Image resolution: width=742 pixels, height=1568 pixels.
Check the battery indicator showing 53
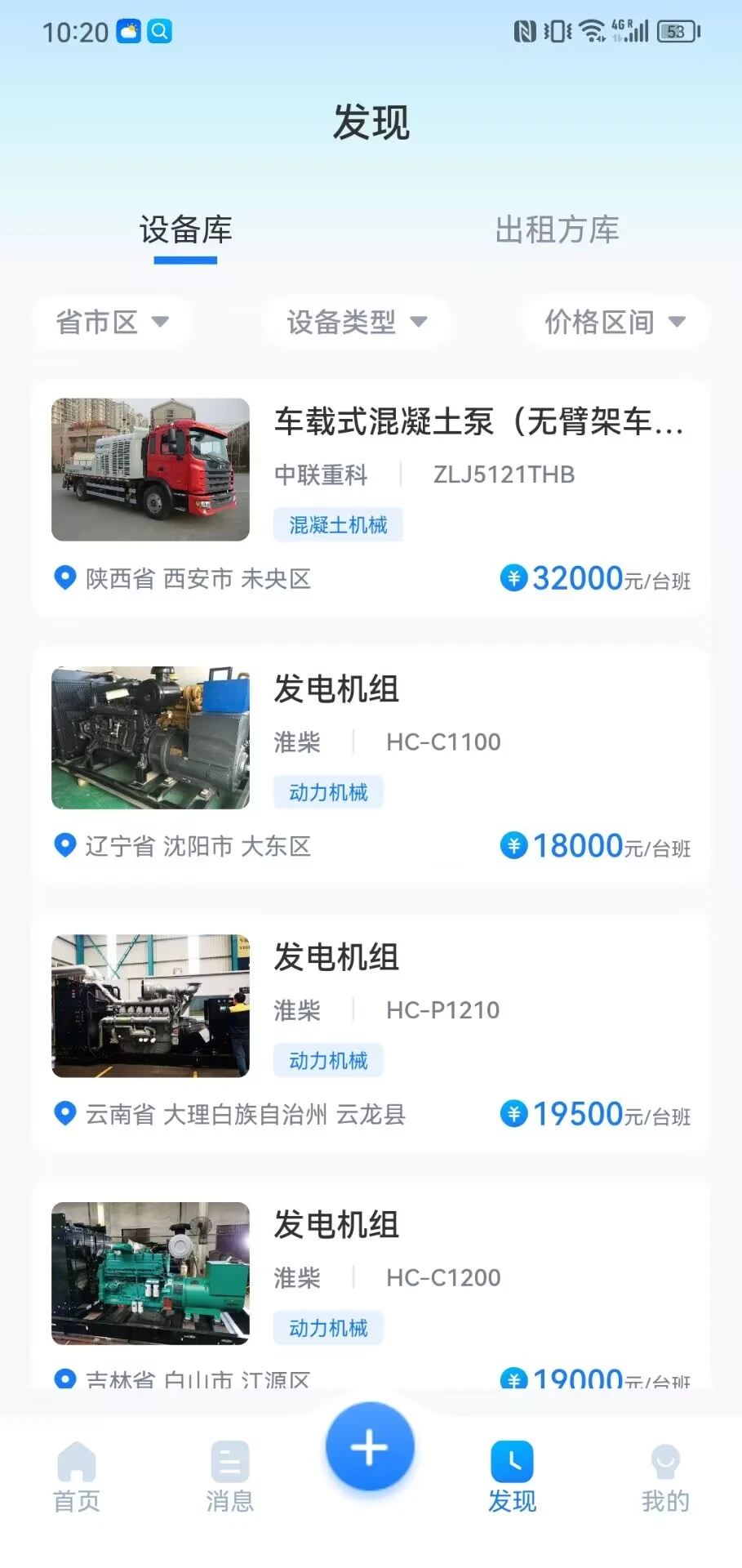674,32
